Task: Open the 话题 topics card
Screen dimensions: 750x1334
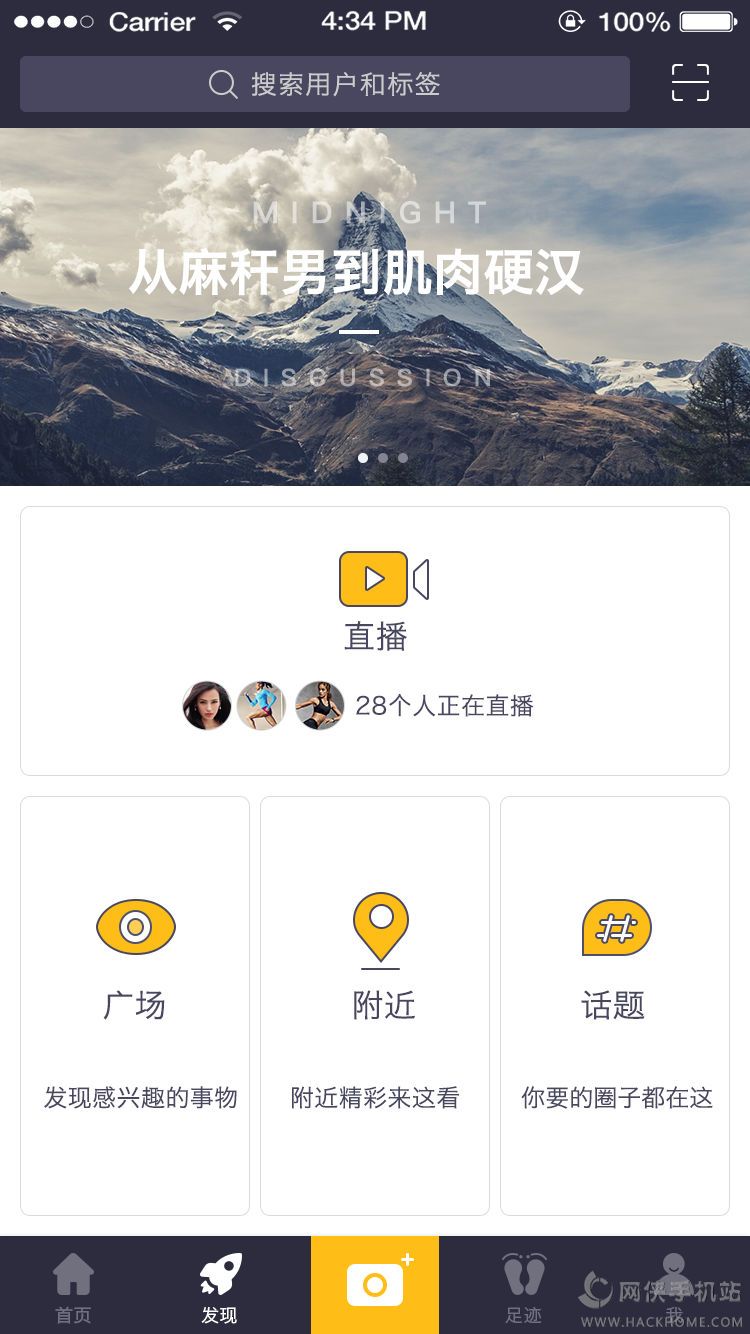Action: [615, 1005]
